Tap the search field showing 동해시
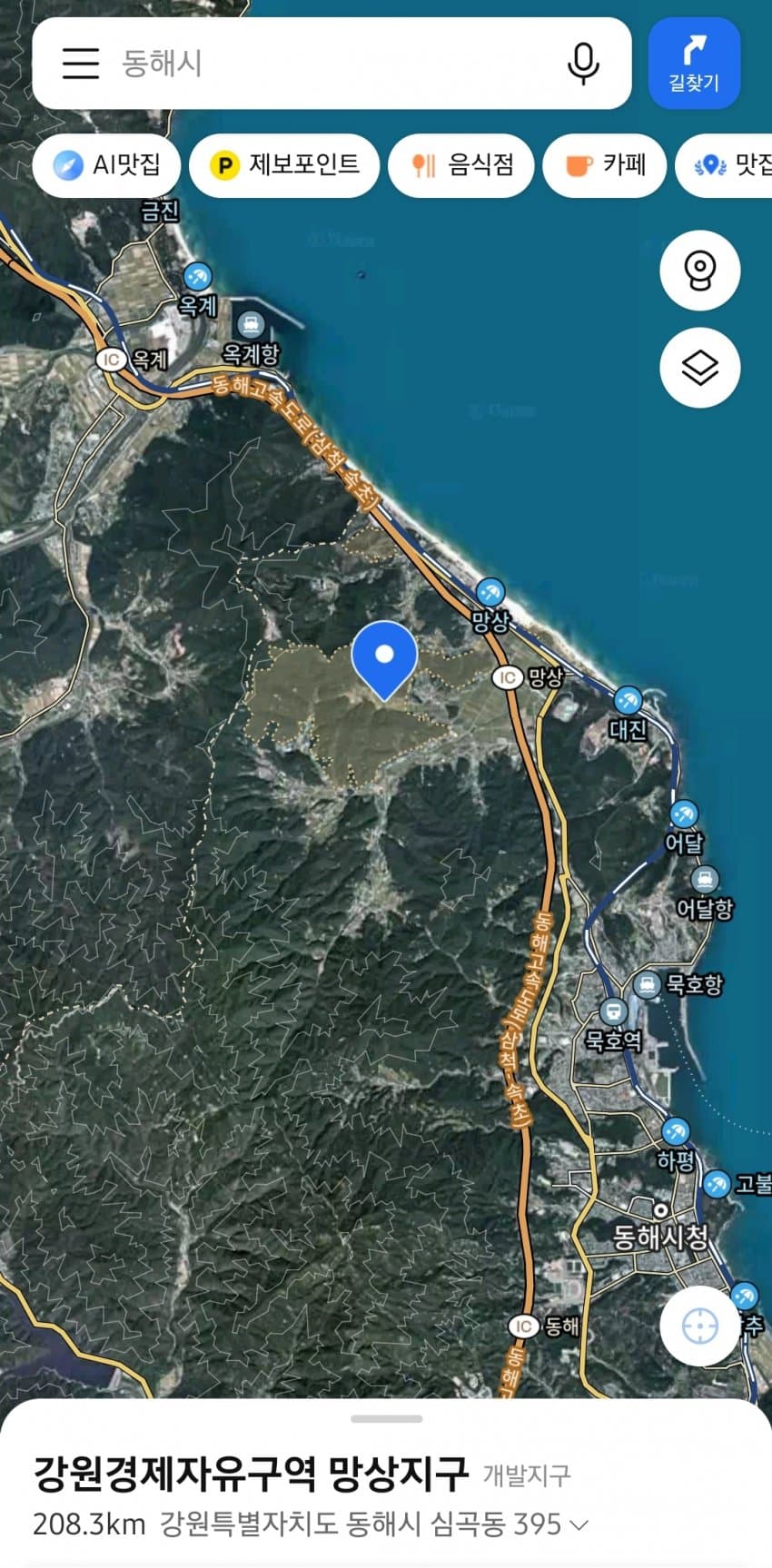The width and height of the screenshot is (772, 1568). [336, 63]
